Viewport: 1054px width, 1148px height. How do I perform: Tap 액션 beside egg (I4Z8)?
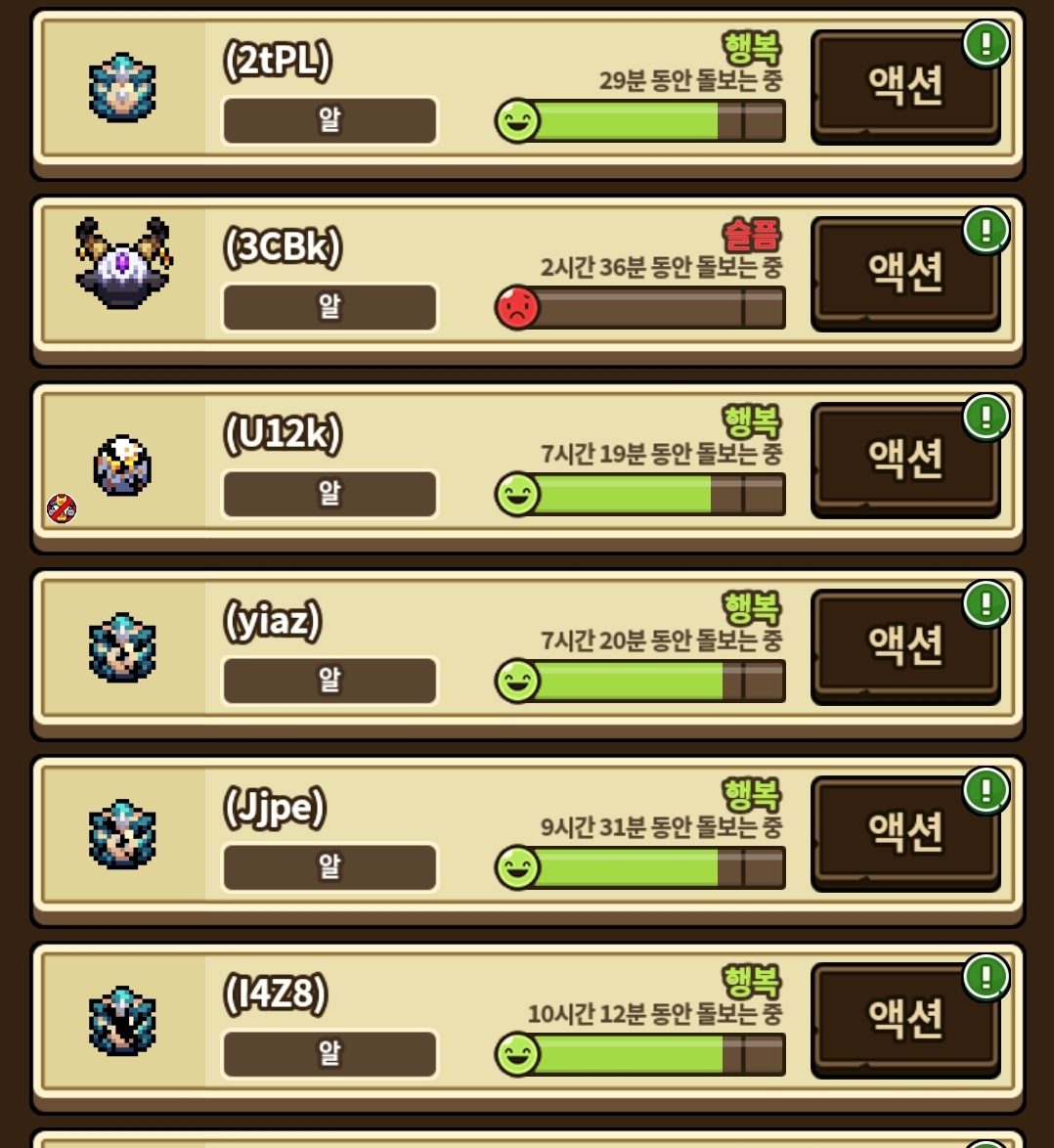[x=904, y=1020]
